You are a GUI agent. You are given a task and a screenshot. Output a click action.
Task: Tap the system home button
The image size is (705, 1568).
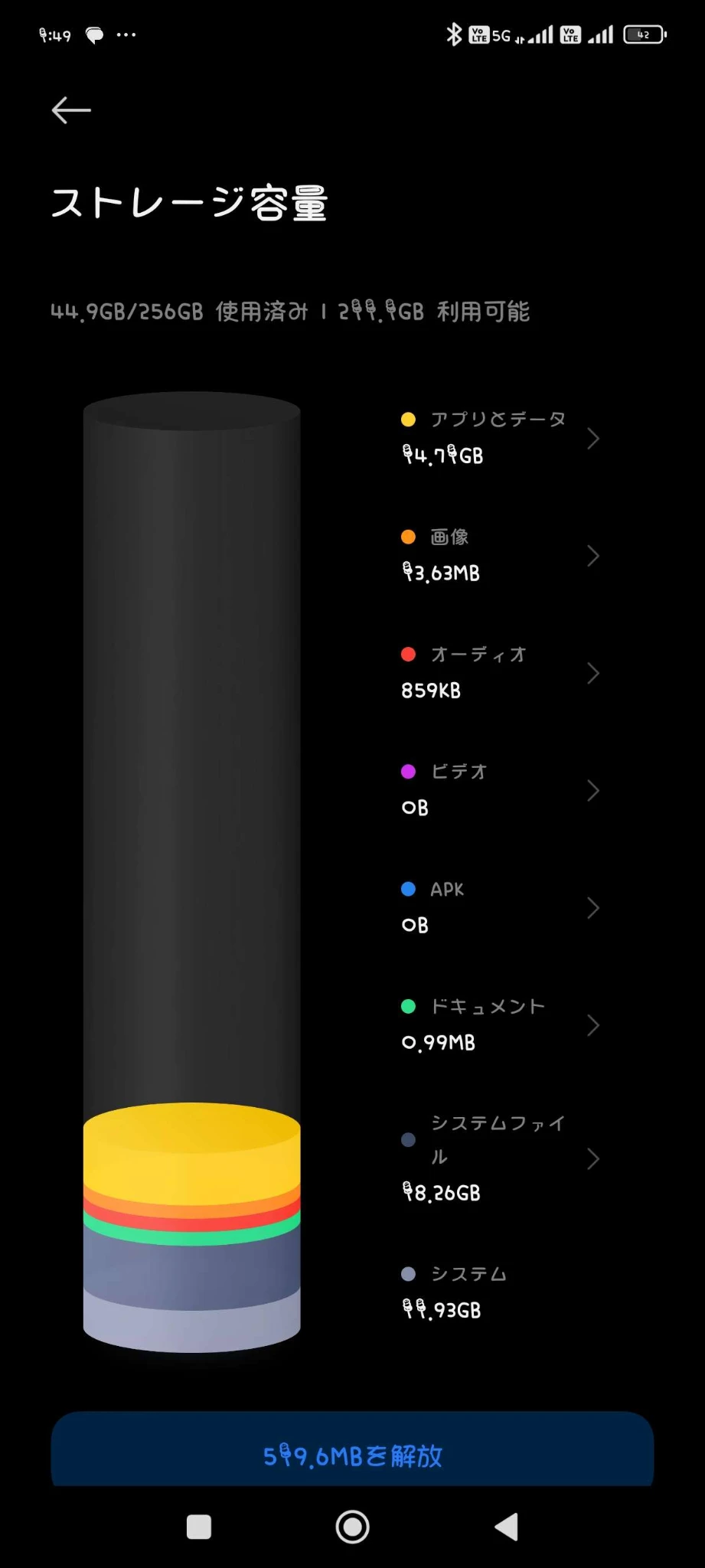(x=352, y=1527)
